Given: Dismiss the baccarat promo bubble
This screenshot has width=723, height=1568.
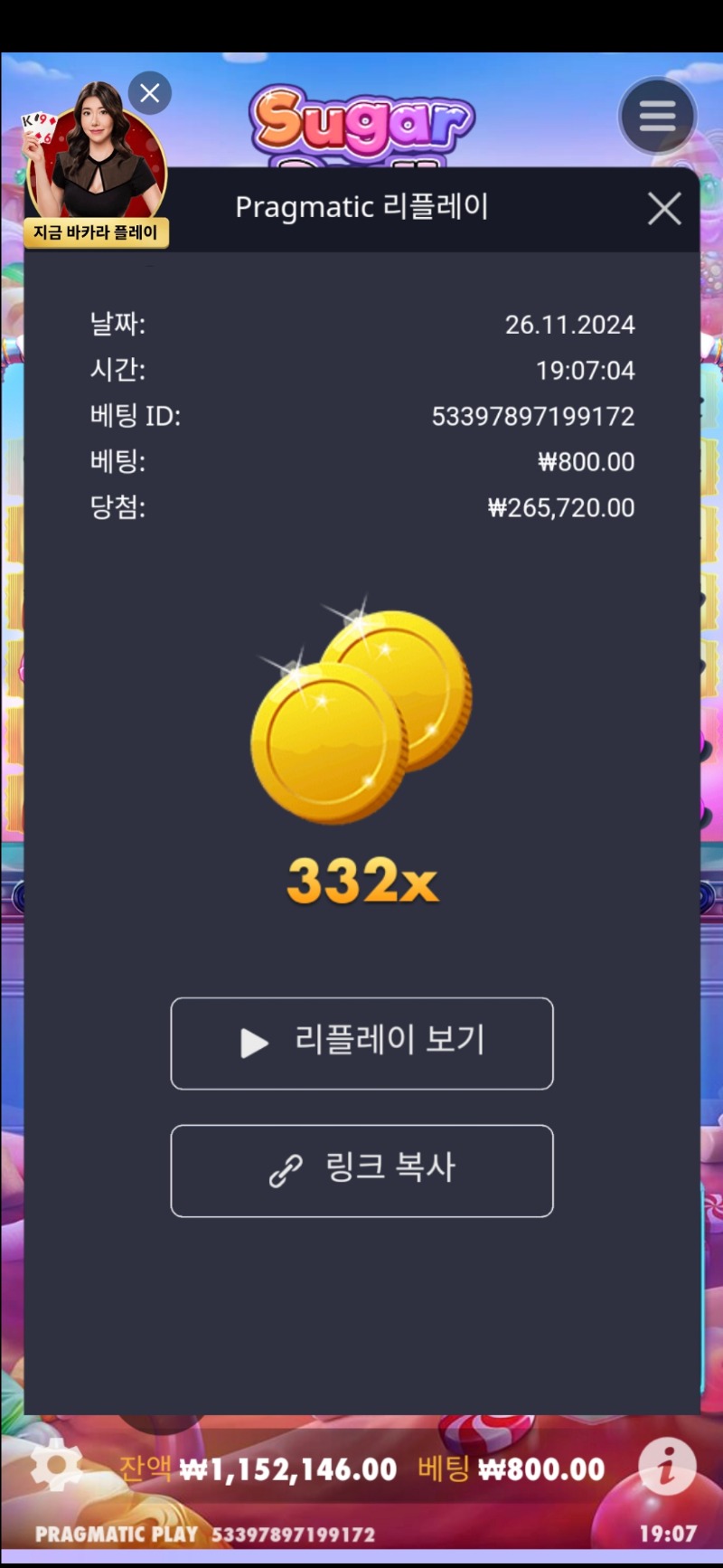Looking at the screenshot, I should point(150,93).
